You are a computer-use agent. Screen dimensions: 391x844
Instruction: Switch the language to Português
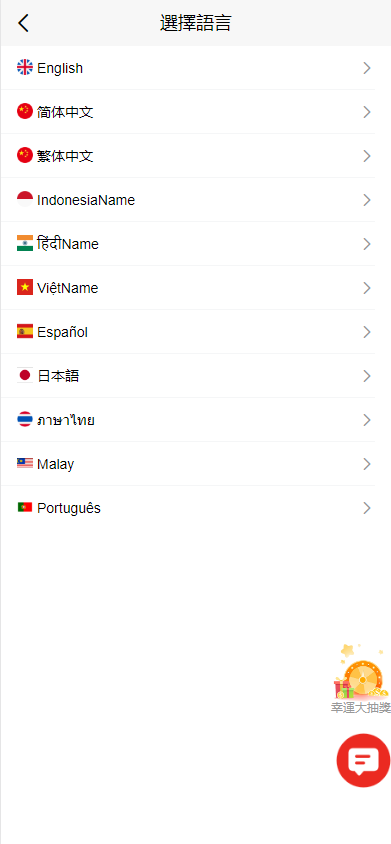[188, 508]
